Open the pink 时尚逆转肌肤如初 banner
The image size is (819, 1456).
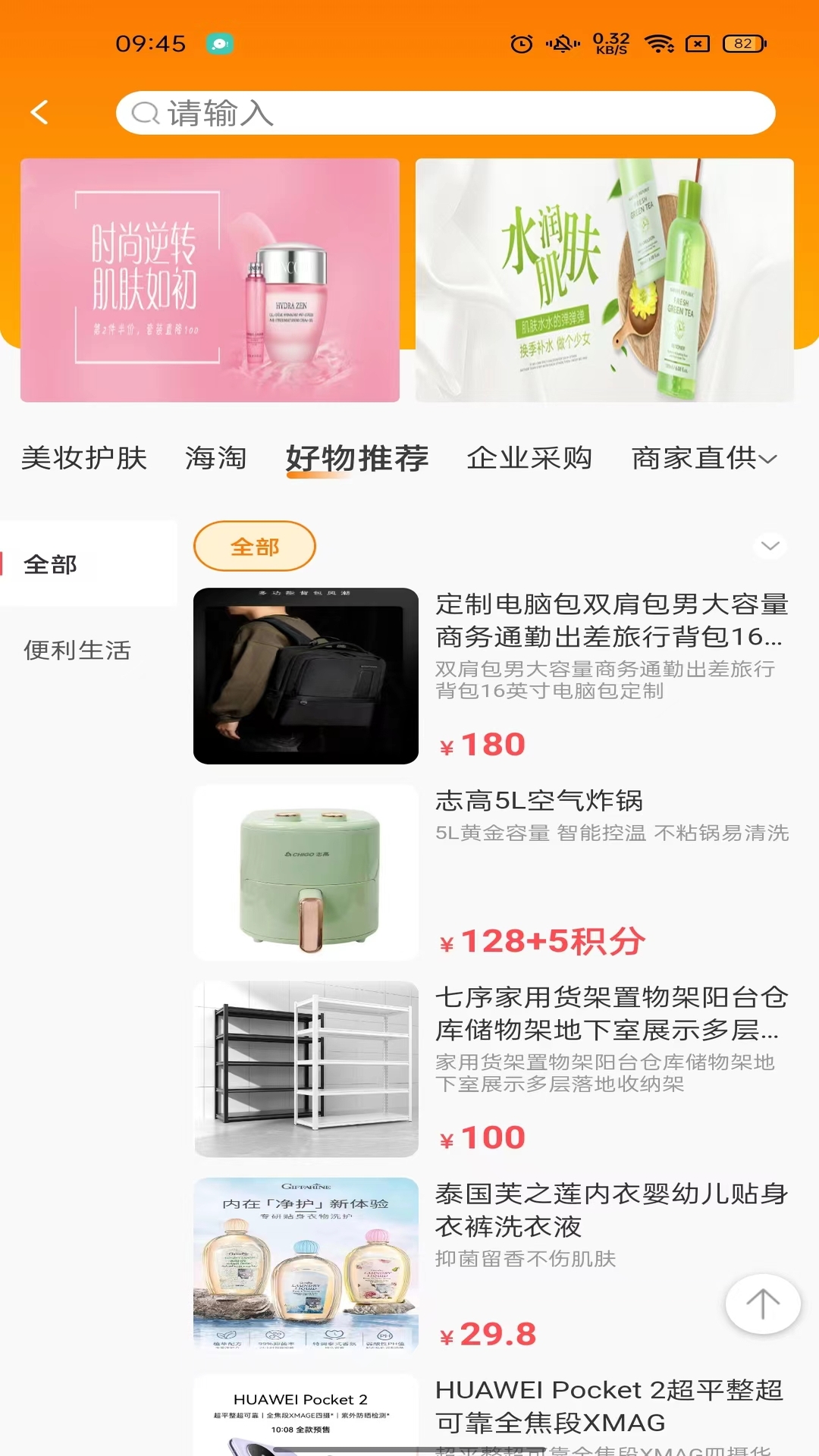coord(210,280)
